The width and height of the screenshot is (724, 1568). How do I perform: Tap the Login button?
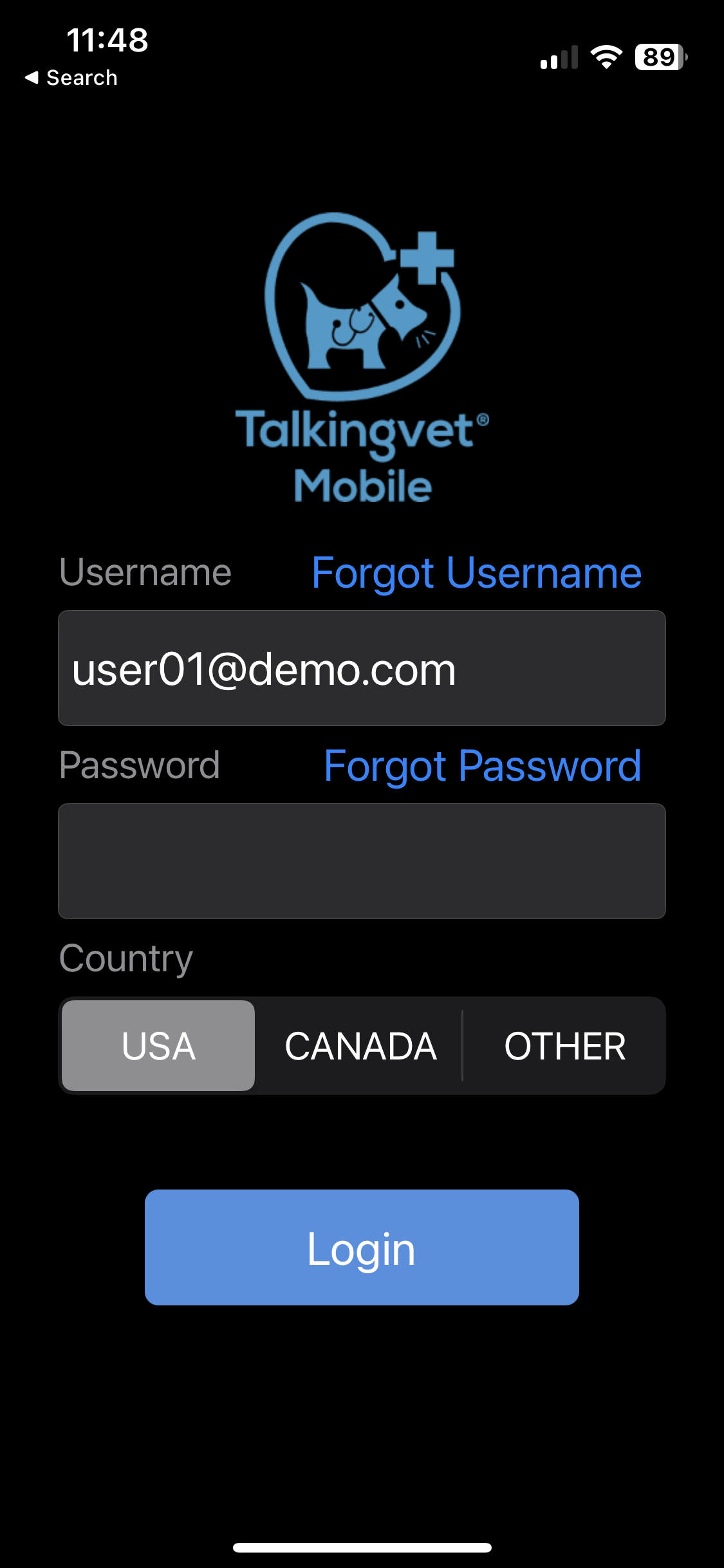point(362,1247)
